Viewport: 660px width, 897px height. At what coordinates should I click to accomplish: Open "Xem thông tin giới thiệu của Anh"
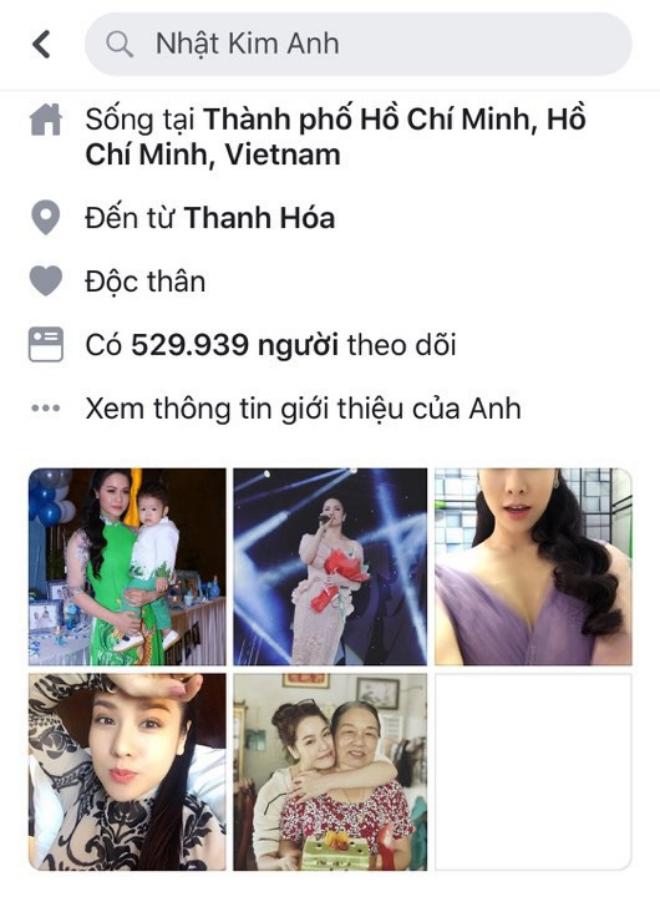(x=302, y=409)
